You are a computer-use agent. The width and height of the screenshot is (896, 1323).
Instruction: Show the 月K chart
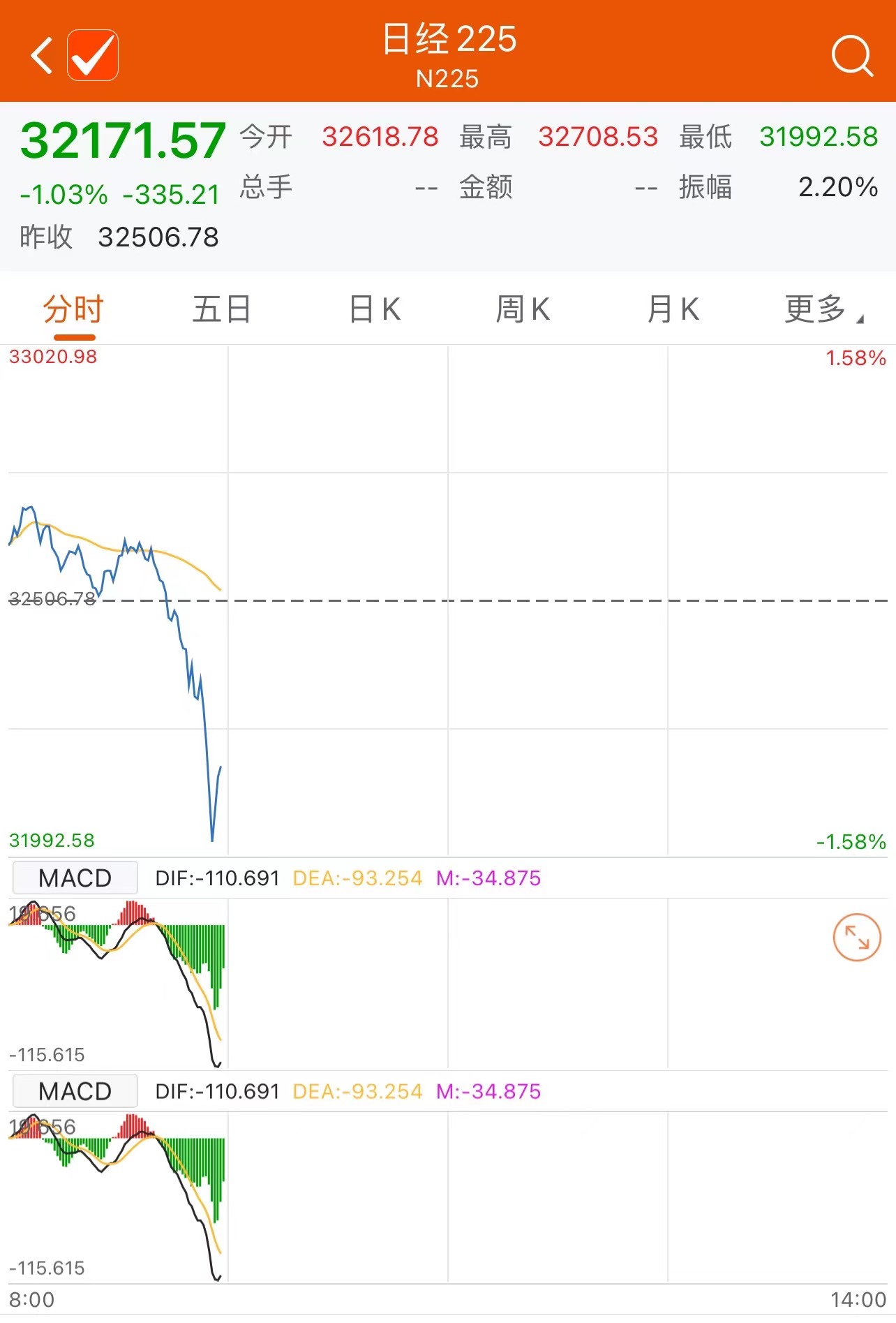[x=673, y=309]
